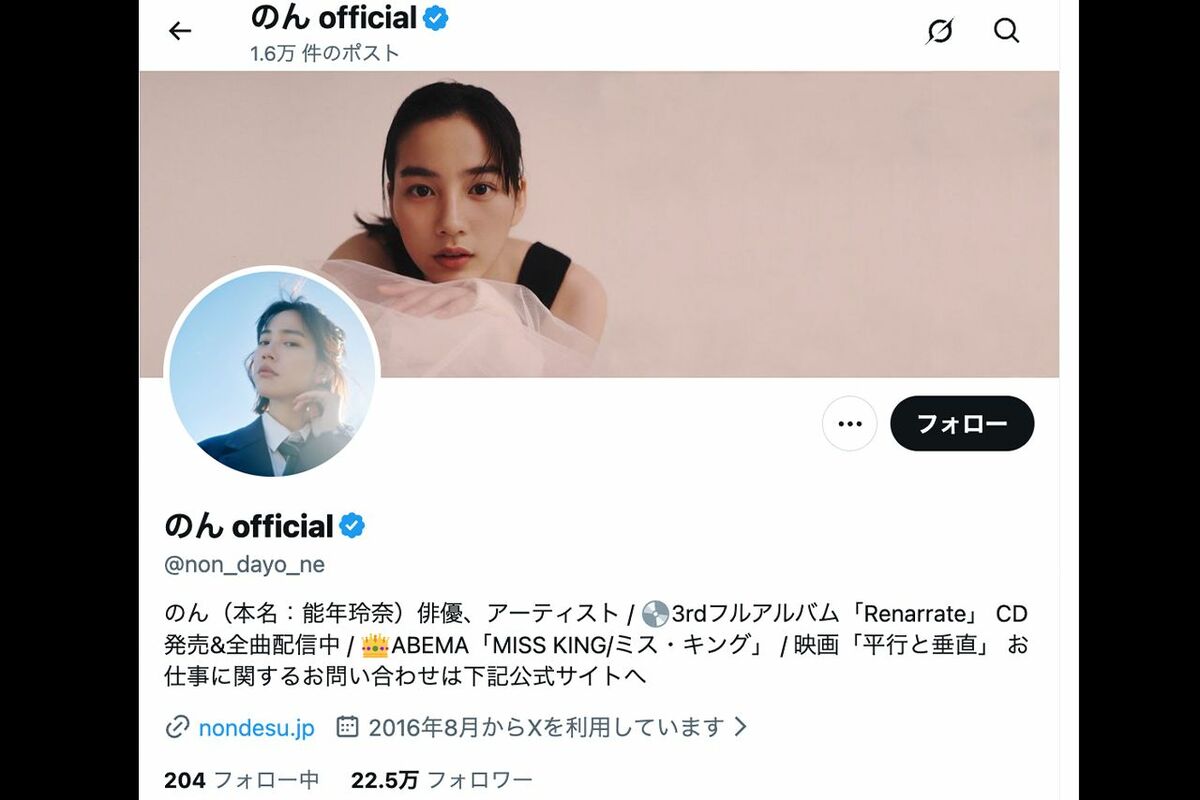Open the nondesu.jp website link
This screenshot has width=1200, height=800.
(256, 727)
